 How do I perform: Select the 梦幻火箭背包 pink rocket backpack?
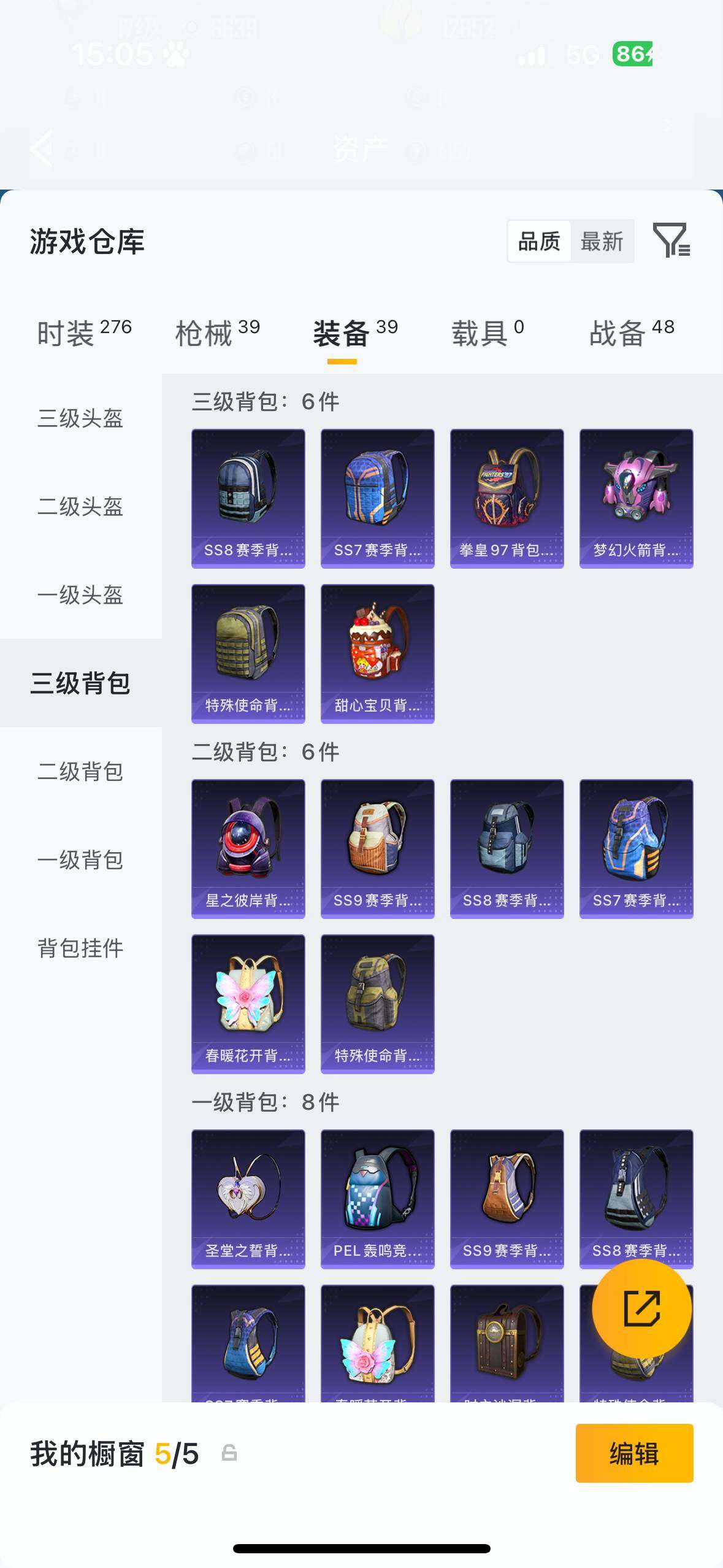tap(636, 497)
